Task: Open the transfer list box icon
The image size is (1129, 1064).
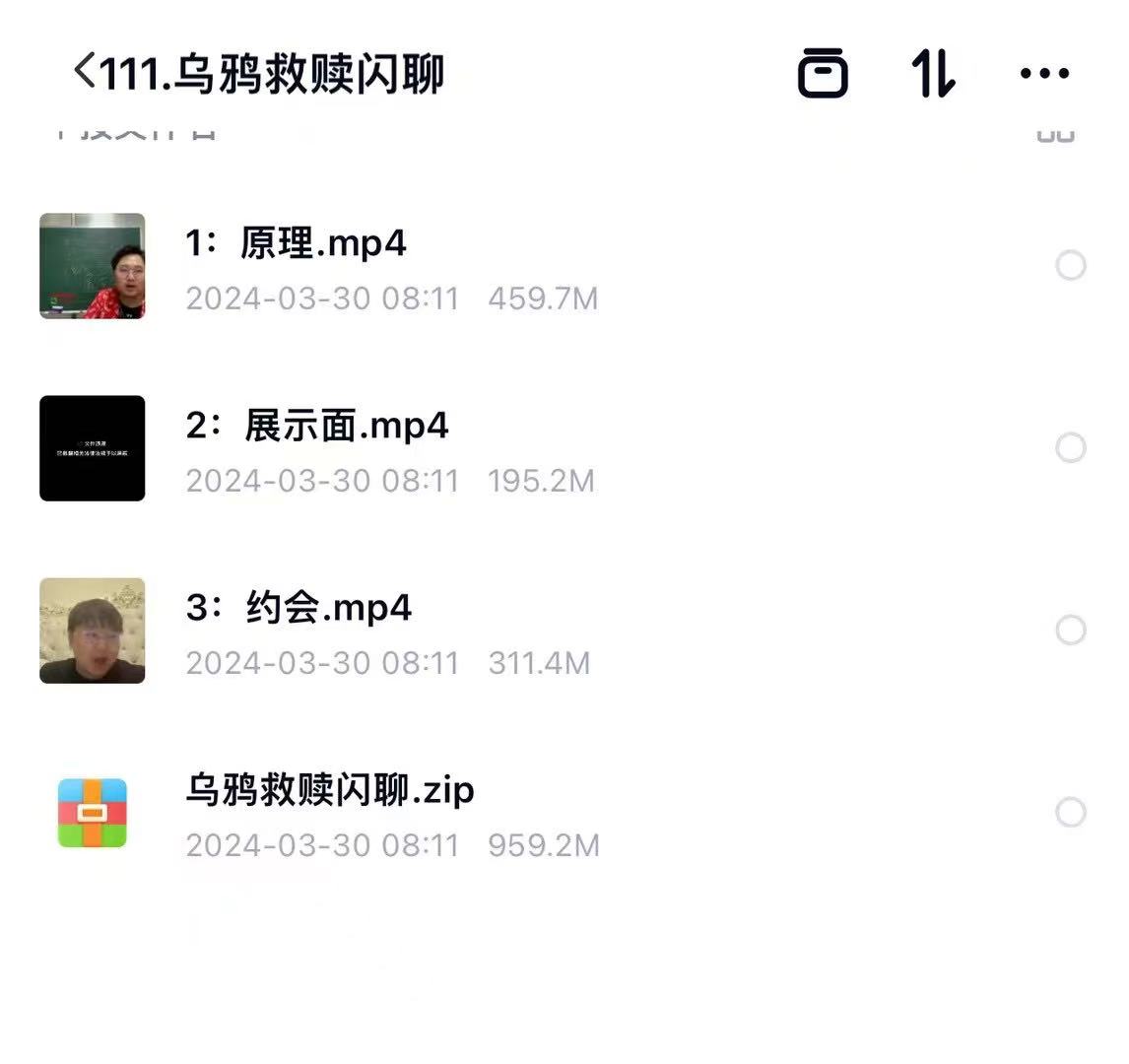Action: [x=823, y=73]
